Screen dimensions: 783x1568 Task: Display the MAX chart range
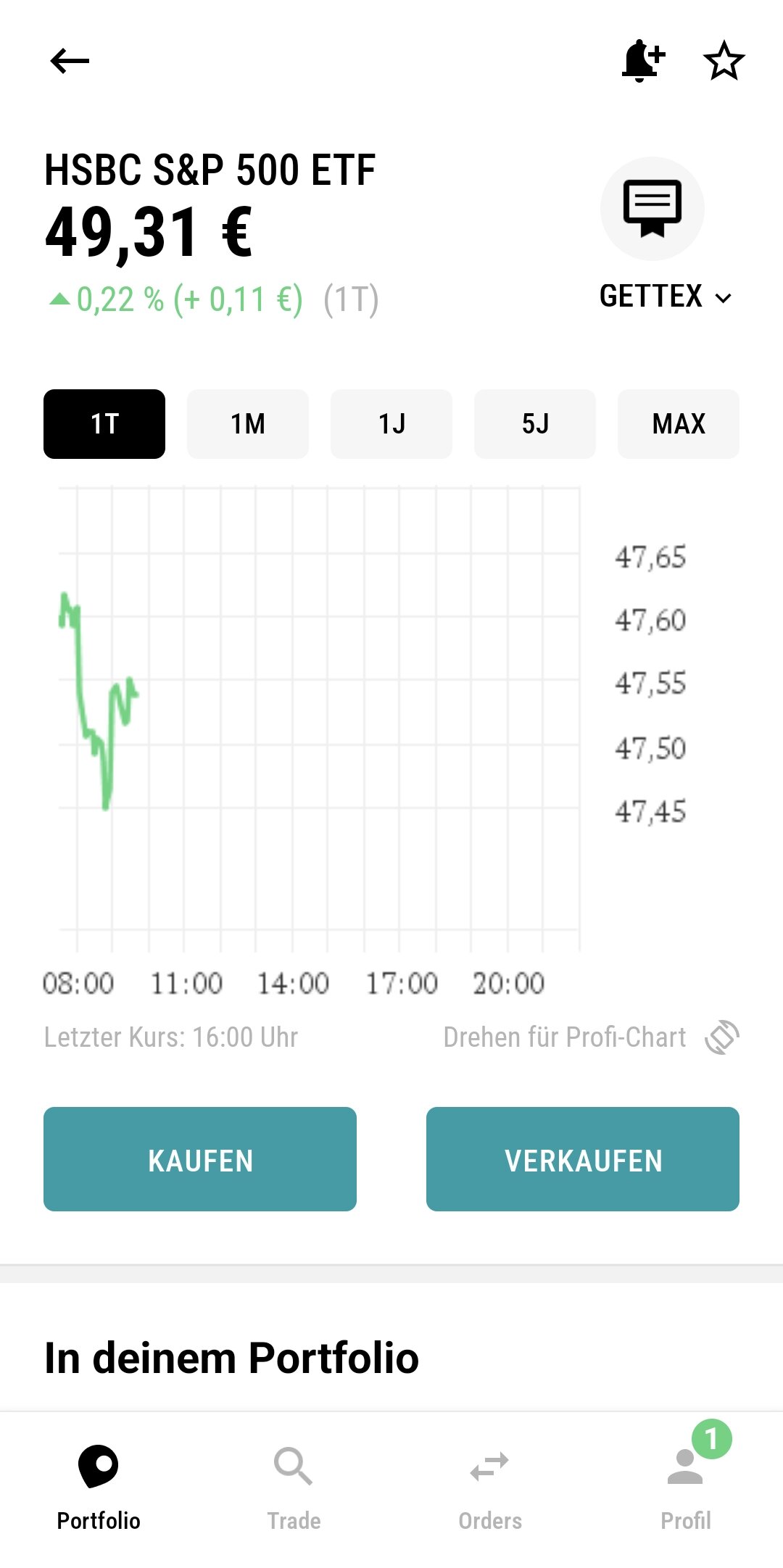tap(679, 424)
